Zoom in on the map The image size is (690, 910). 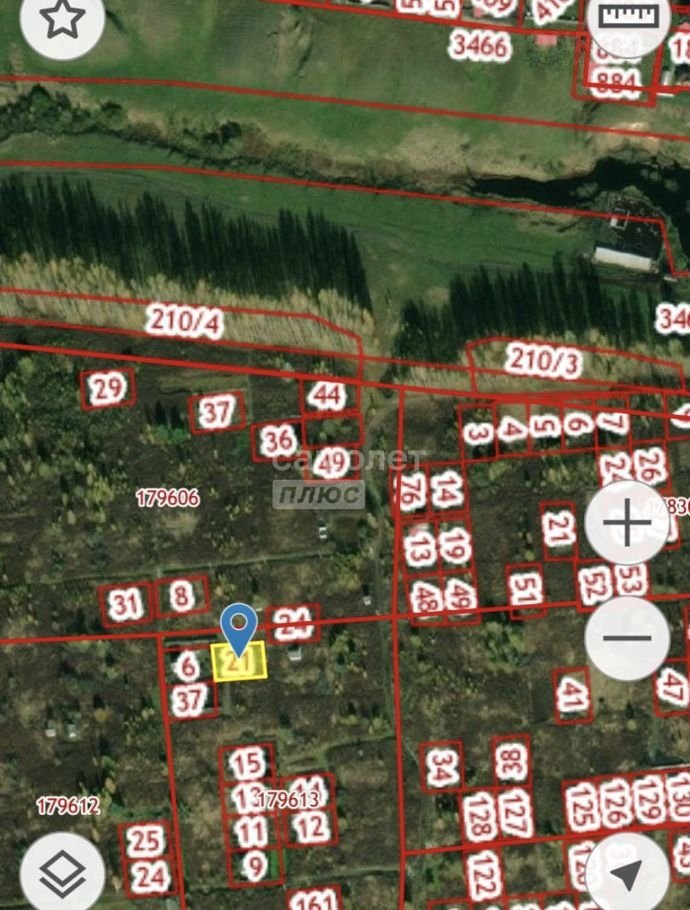coord(627,522)
